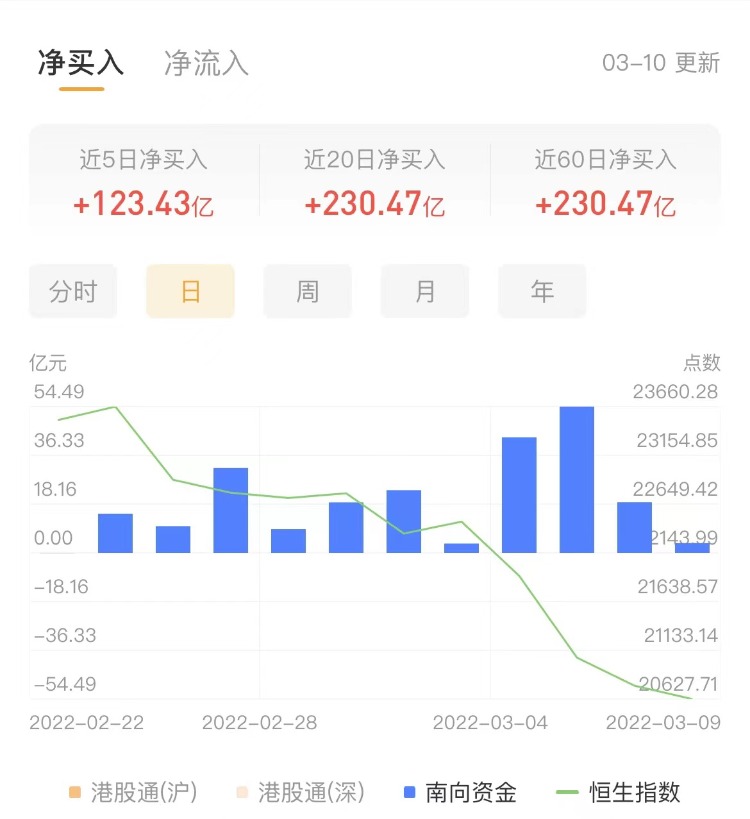Select the 净买入 tab

pos(81,63)
